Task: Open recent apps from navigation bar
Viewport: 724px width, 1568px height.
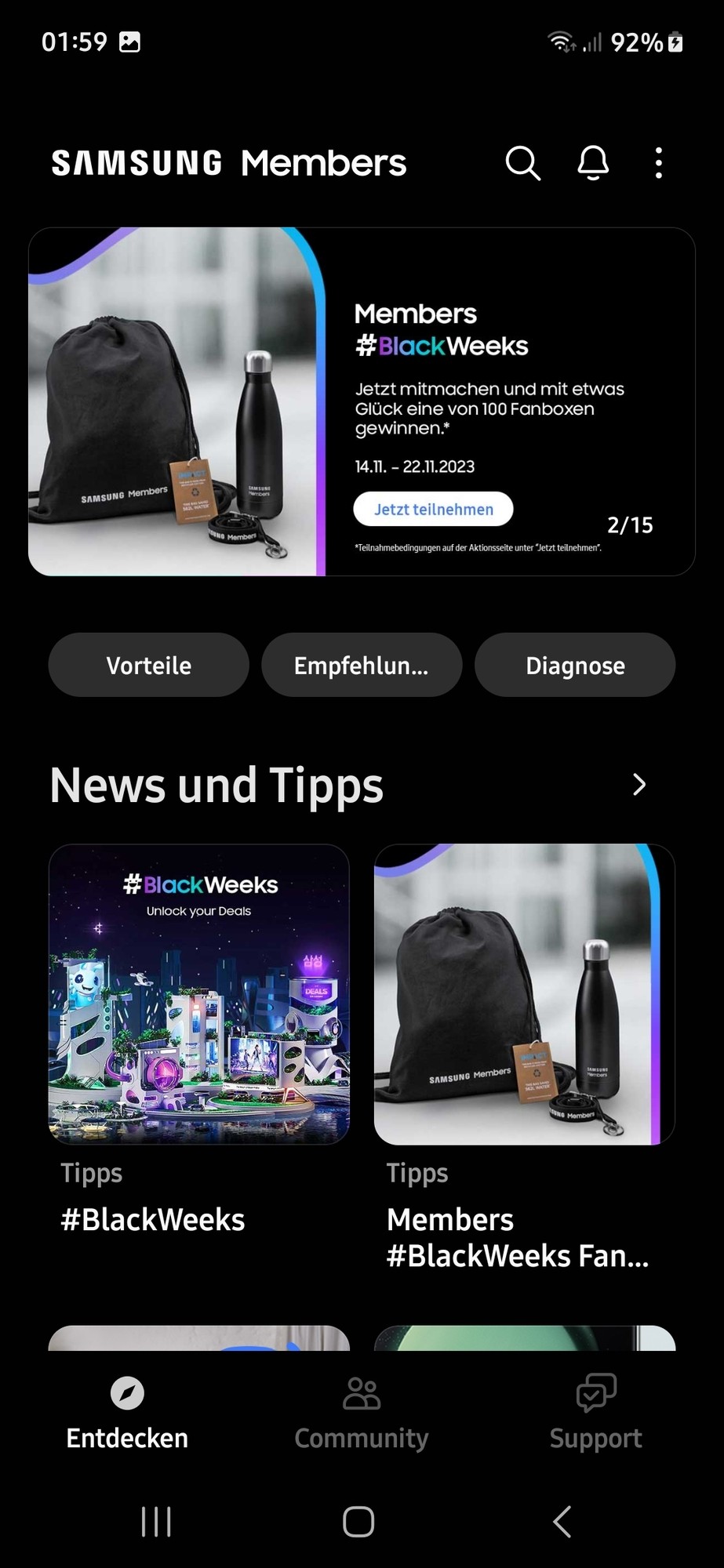Action: click(x=156, y=1522)
